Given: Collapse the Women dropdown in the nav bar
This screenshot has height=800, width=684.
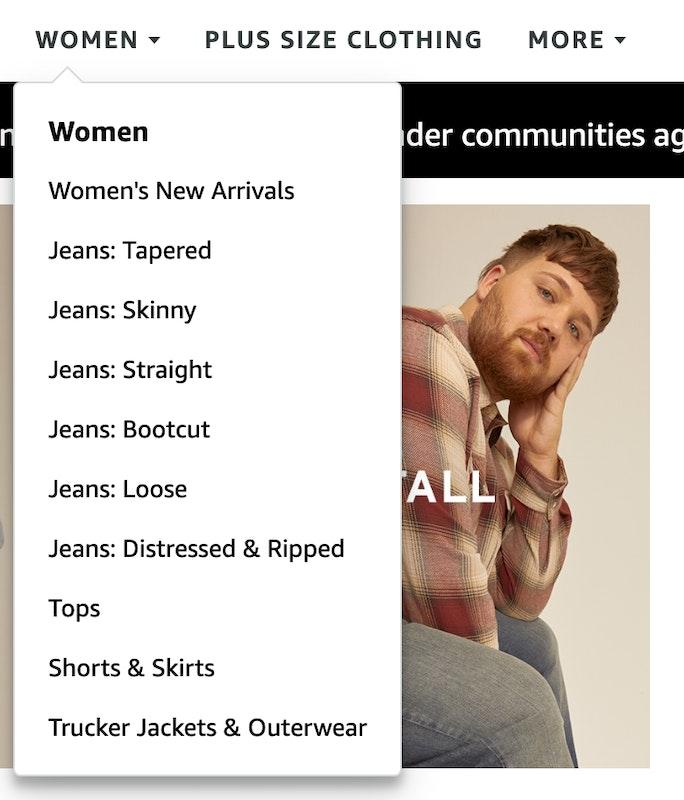Looking at the screenshot, I should point(97,41).
